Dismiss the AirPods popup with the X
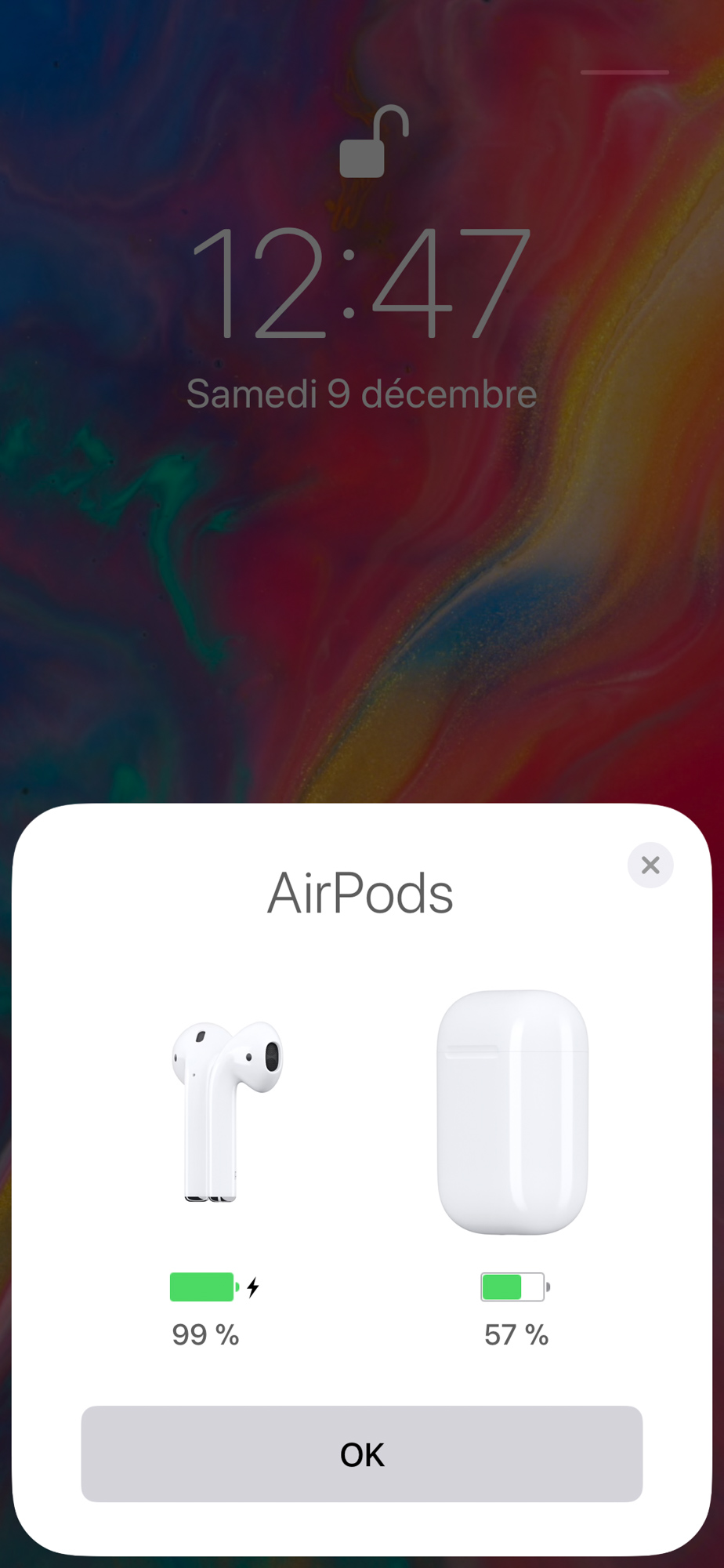This screenshot has width=724, height=1568. point(650,865)
